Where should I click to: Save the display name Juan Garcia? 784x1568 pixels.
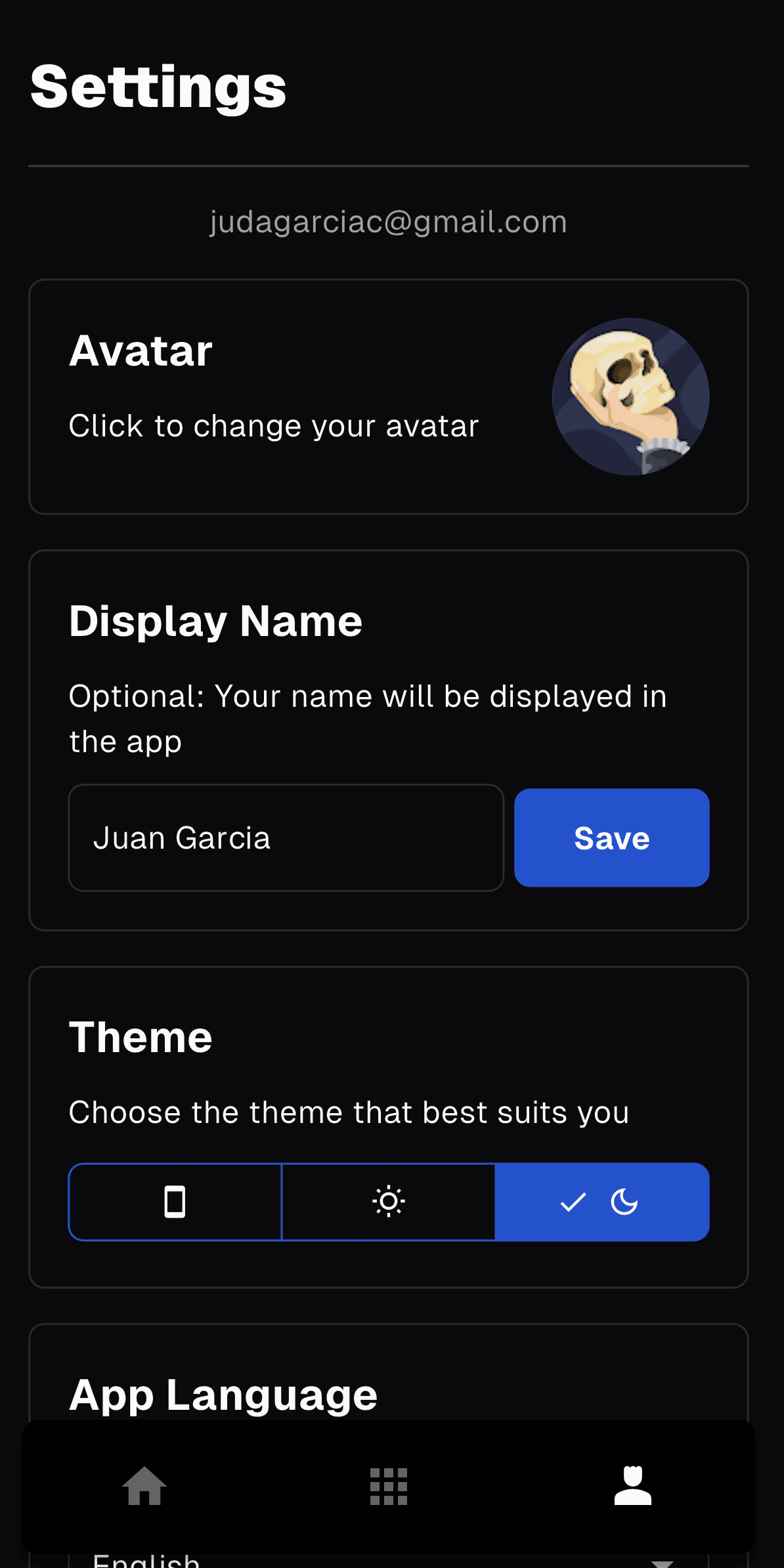pyautogui.click(x=611, y=837)
